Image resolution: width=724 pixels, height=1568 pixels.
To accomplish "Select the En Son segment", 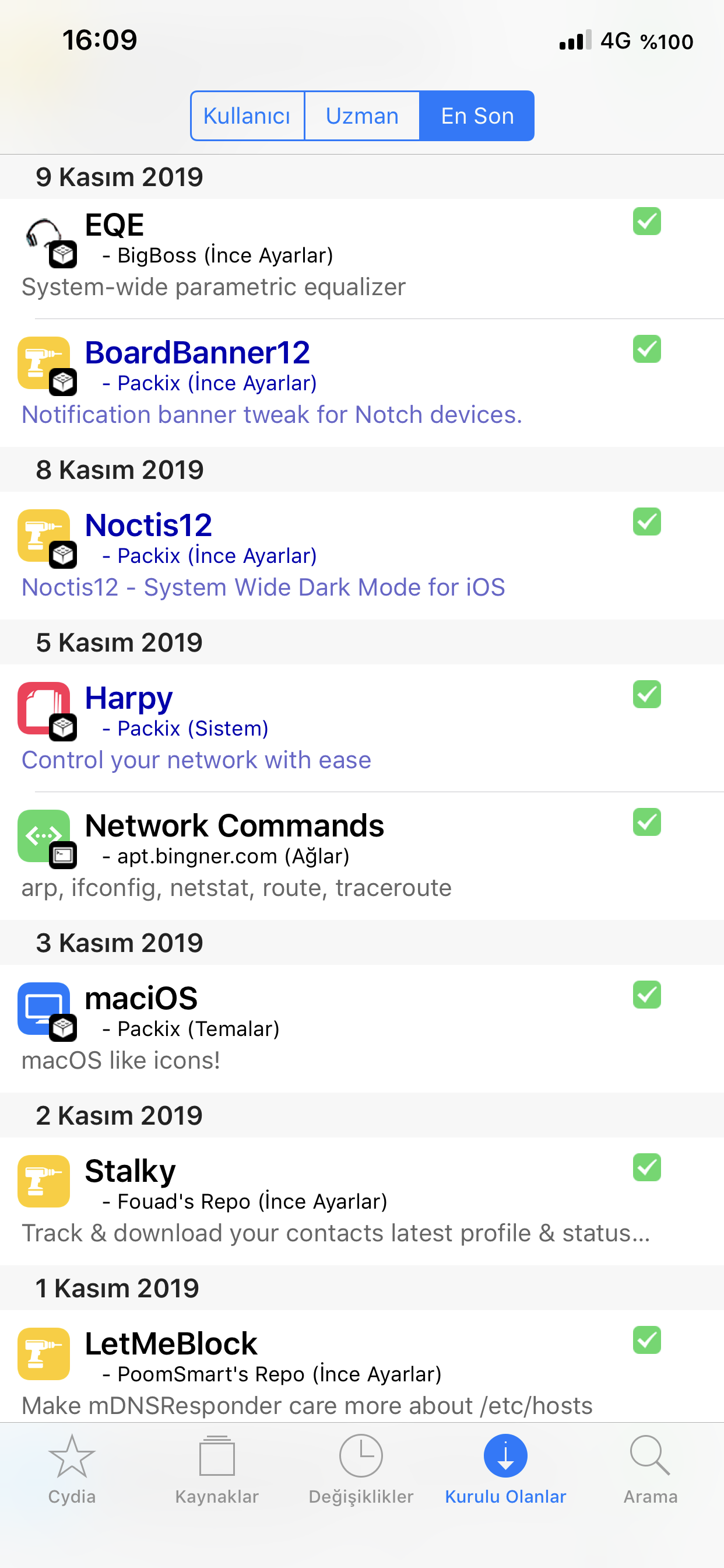I will coord(477,116).
